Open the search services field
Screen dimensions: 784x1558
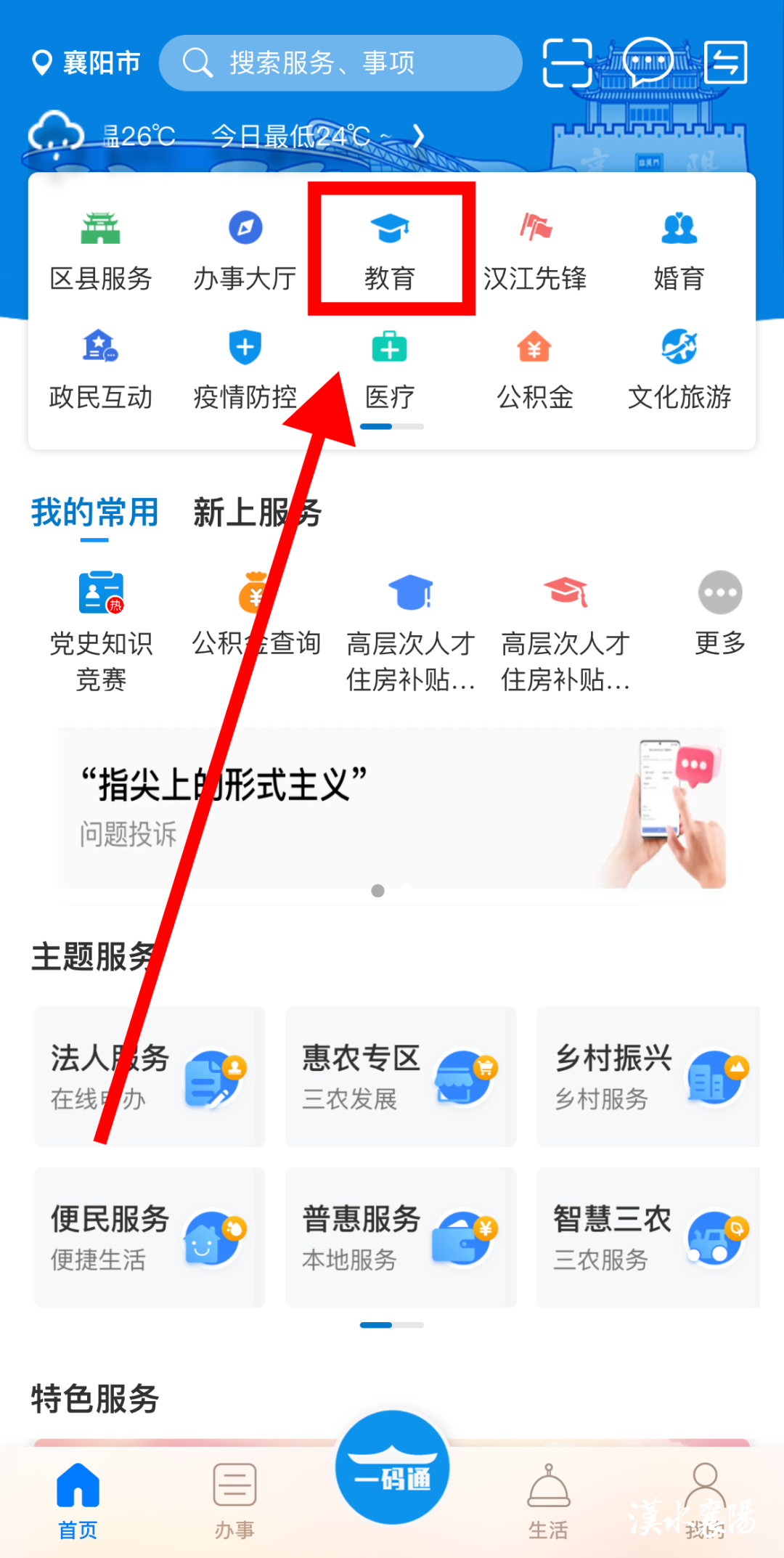coord(340,63)
